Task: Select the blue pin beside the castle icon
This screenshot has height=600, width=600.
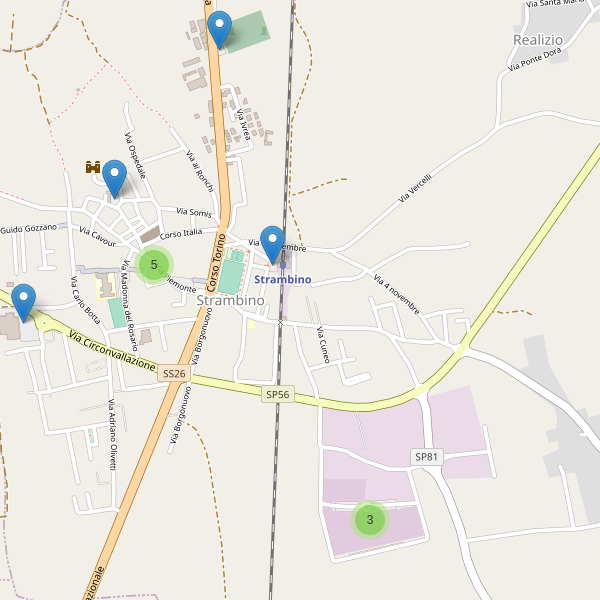Action: [x=115, y=177]
